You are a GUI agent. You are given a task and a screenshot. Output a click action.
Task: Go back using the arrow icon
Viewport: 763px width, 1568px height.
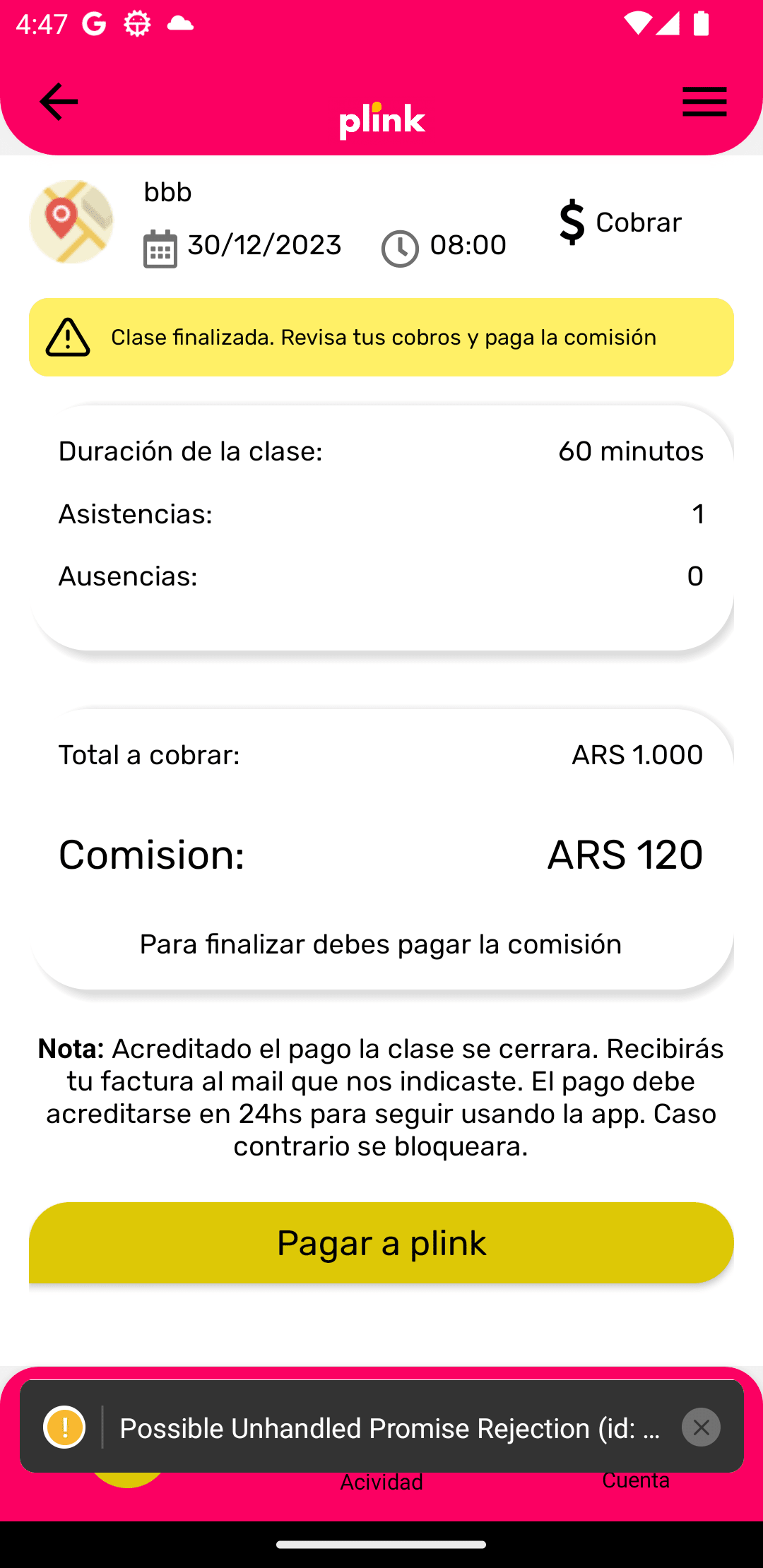pos(59,102)
